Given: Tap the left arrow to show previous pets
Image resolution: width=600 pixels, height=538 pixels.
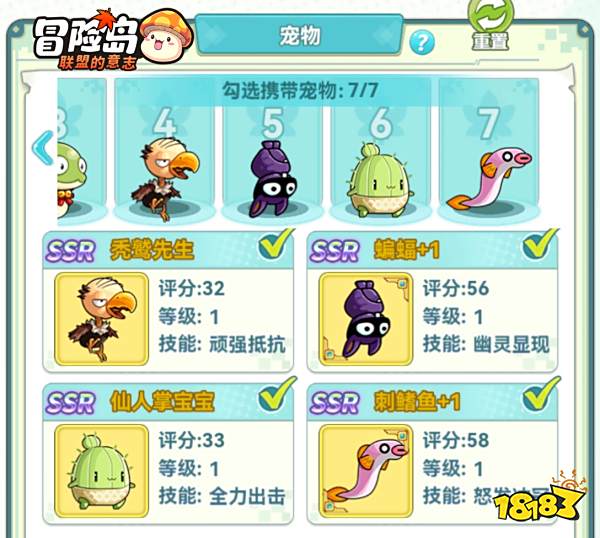Looking at the screenshot, I should [x=42, y=148].
